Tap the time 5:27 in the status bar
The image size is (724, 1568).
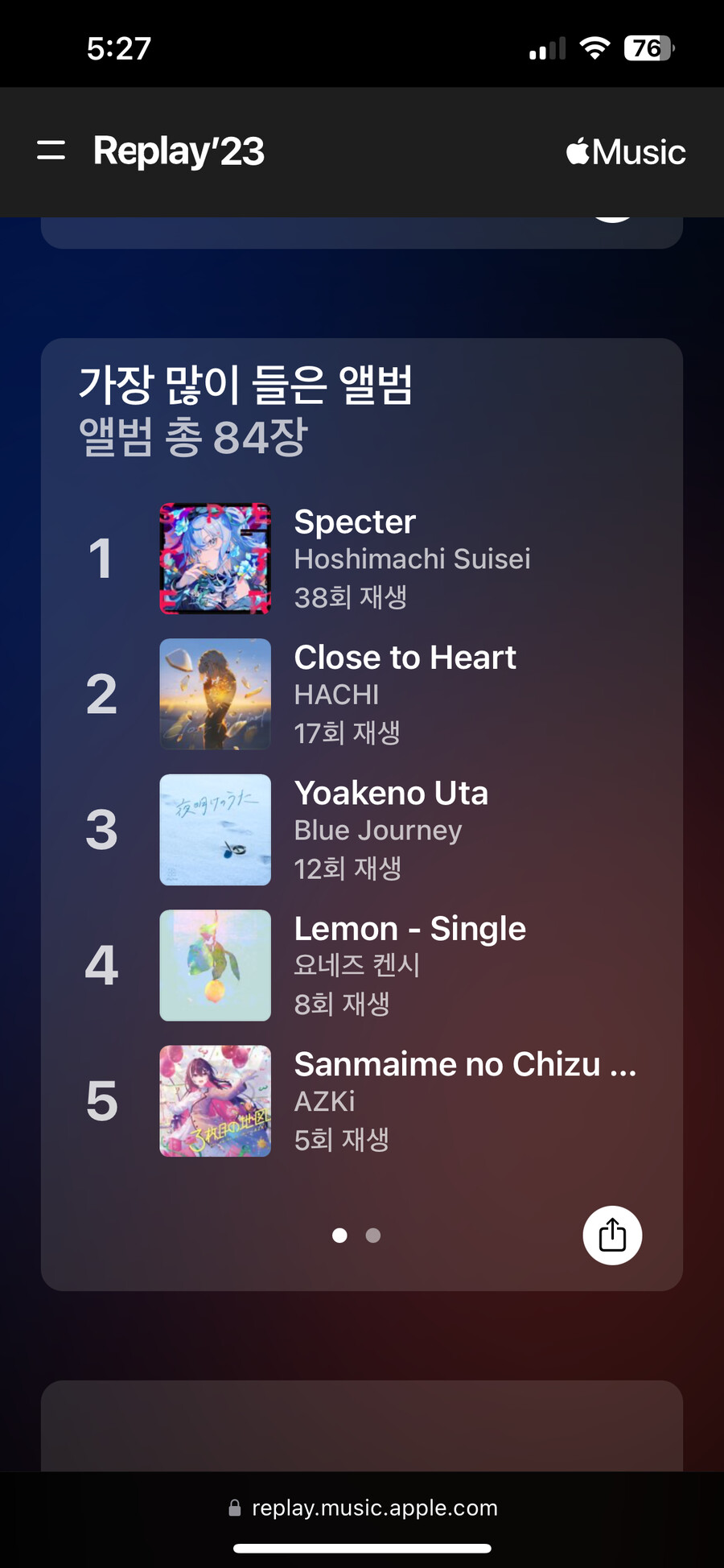(x=117, y=48)
